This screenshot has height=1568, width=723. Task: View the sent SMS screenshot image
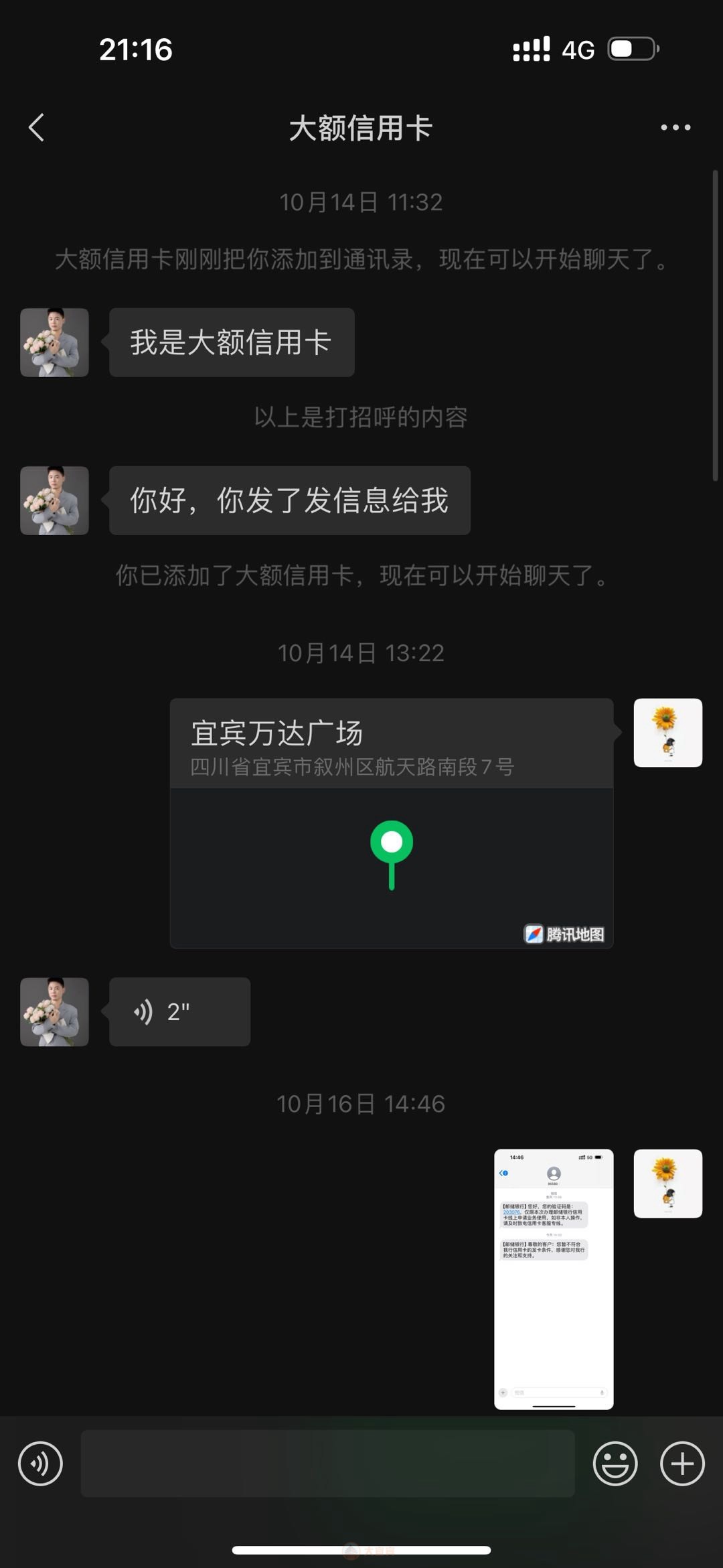[x=554, y=1279]
